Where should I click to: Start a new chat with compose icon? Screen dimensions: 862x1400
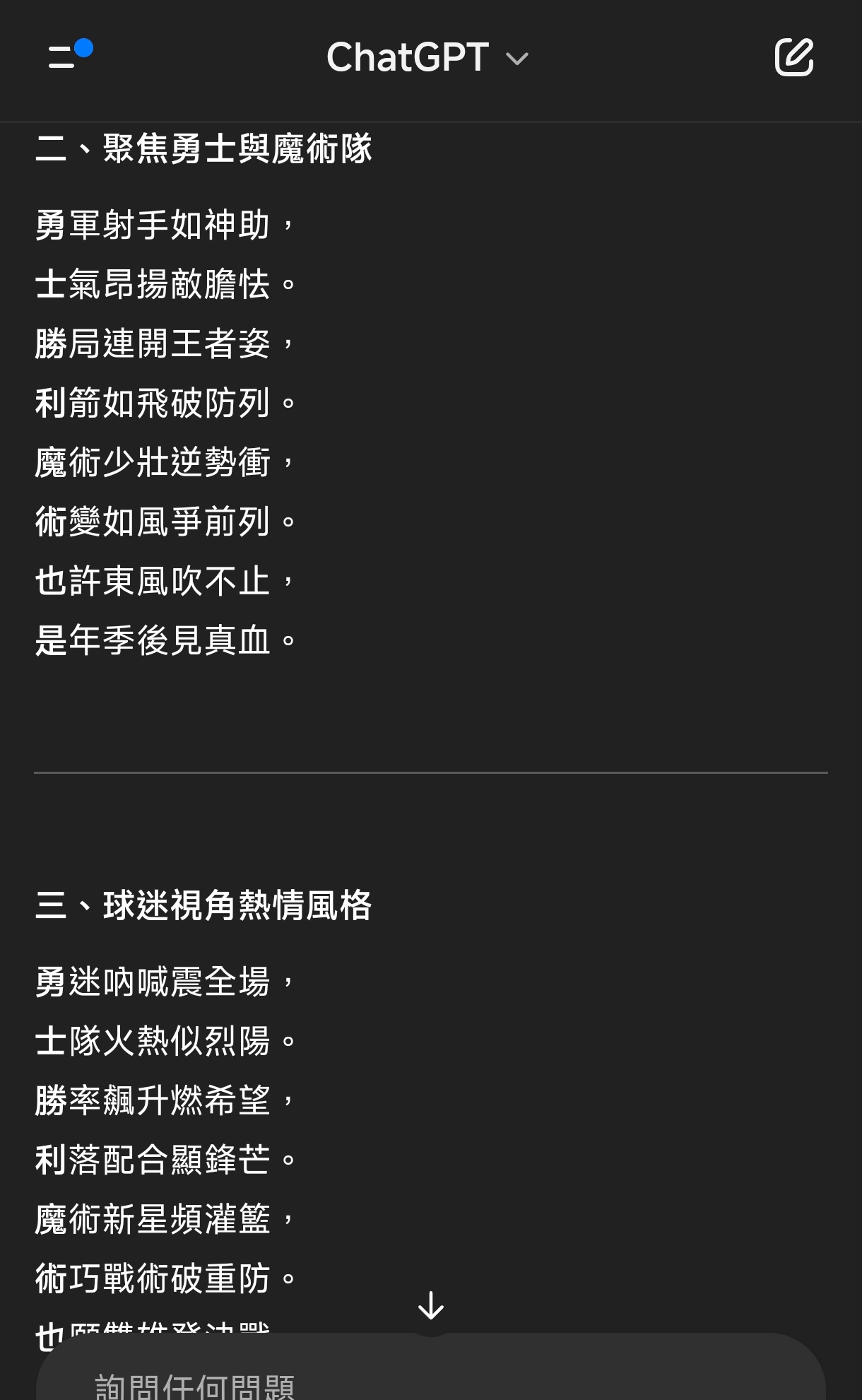[794, 57]
